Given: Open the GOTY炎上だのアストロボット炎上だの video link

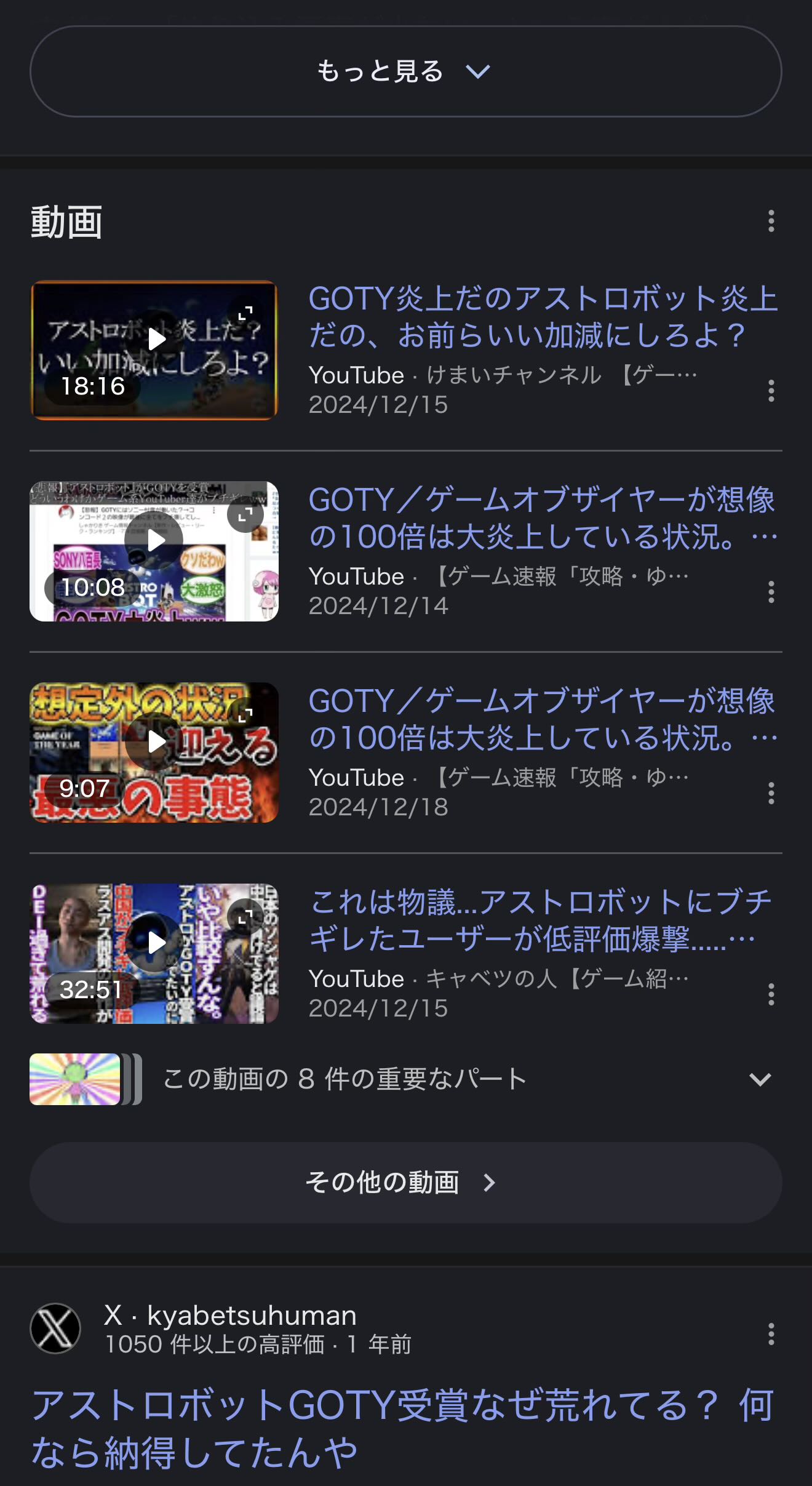Looking at the screenshot, I should (543, 317).
